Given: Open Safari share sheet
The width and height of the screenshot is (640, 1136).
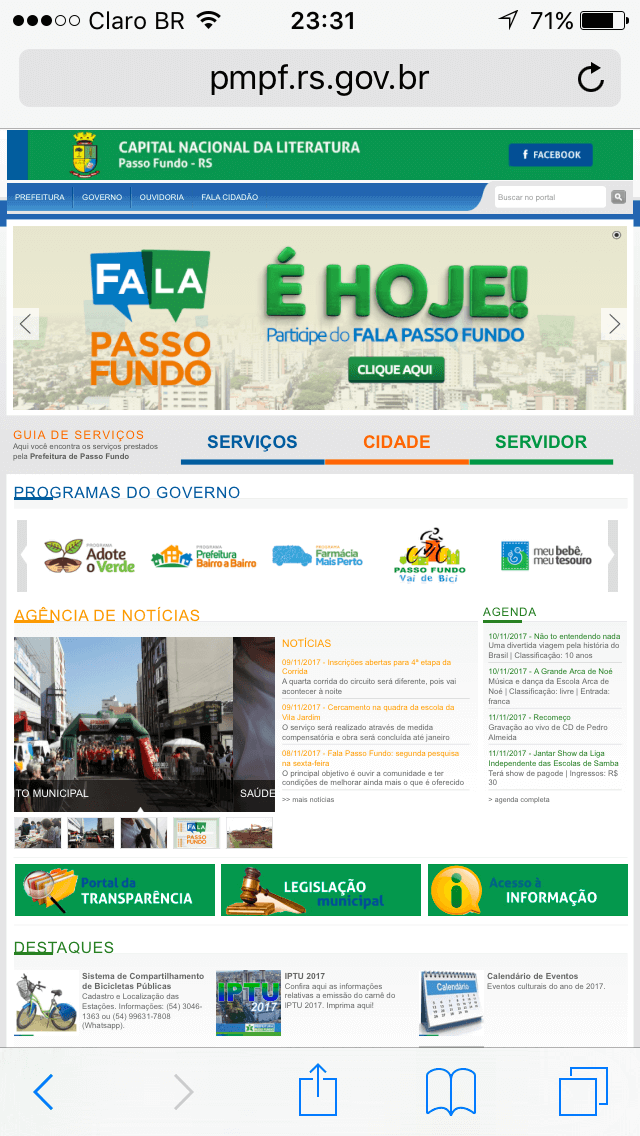Looking at the screenshot, I should [x=320, y=1090].
